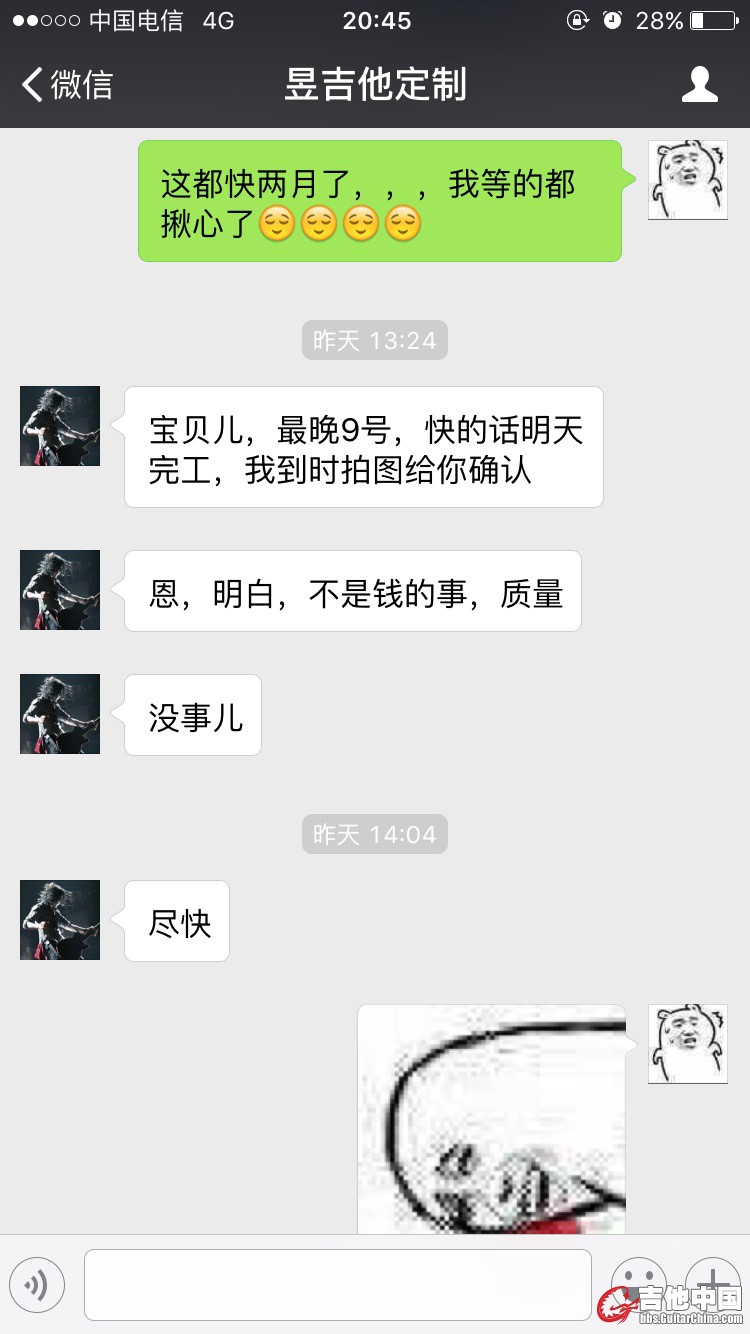
Task: Switch to voice message input
Action: pyautogui.click(x=37, y=1285)
